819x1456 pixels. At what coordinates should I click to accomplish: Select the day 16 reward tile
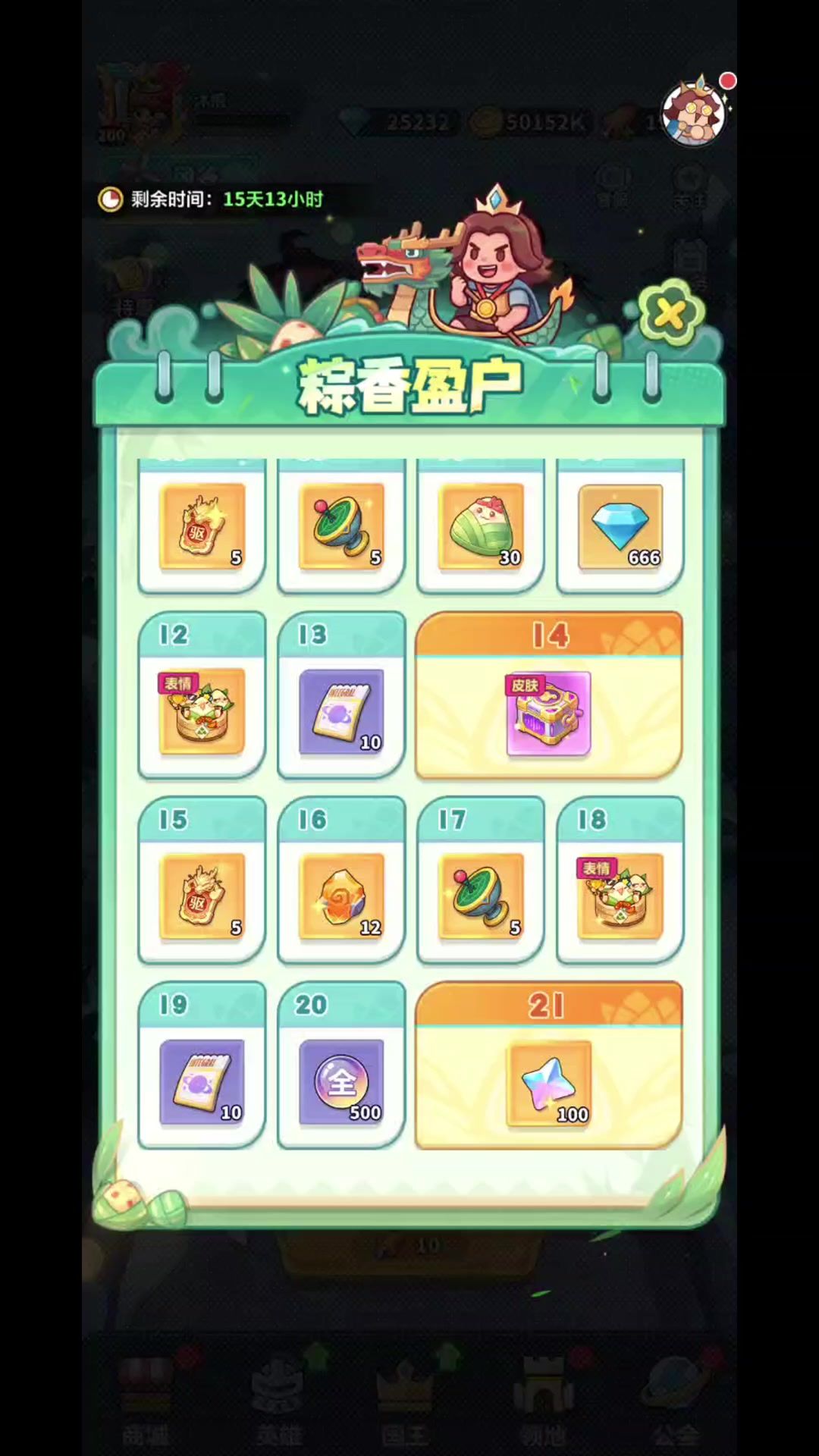(x=341, y=880)
